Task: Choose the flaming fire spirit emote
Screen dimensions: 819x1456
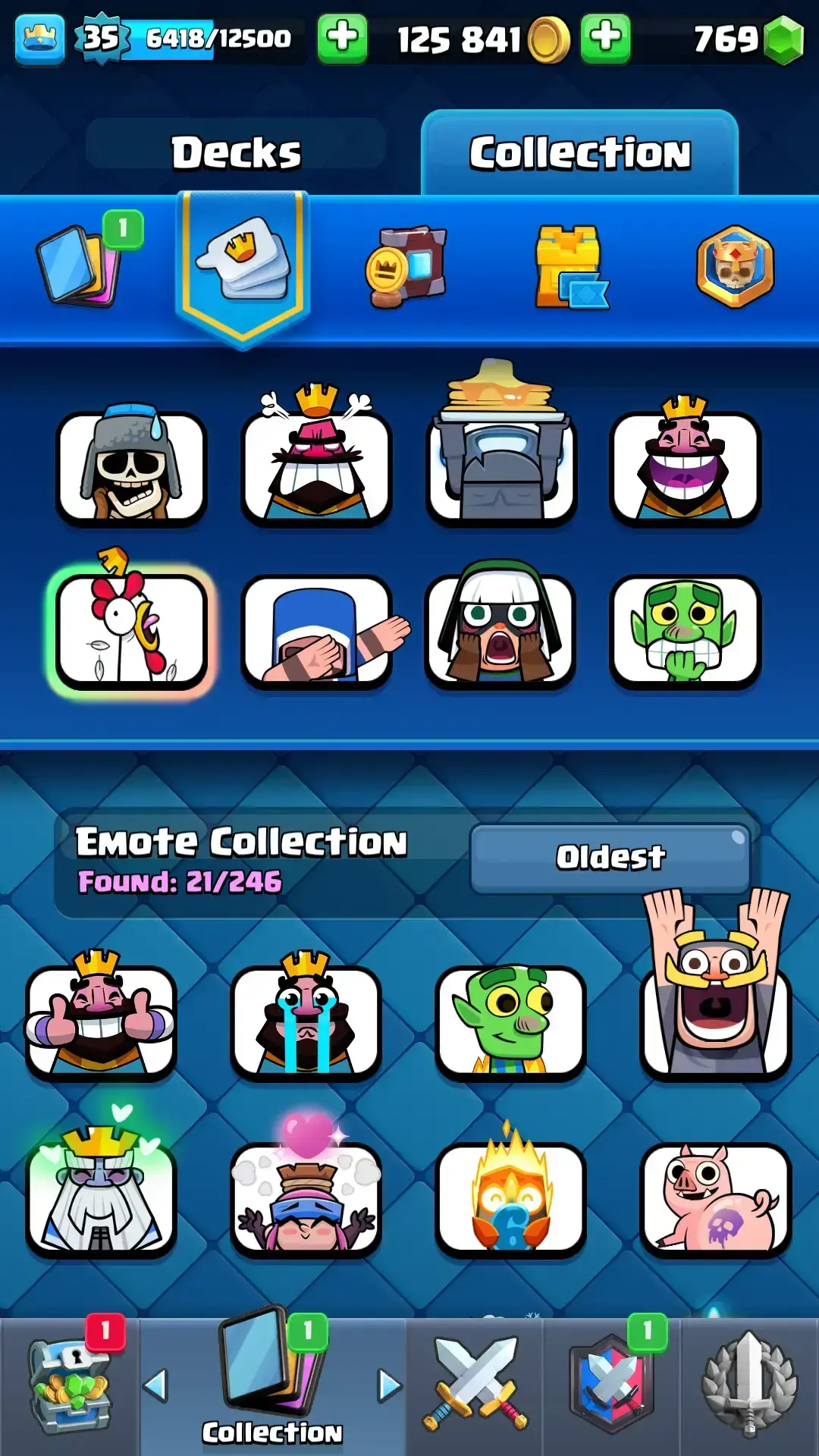Action: tap(510, 1198)
